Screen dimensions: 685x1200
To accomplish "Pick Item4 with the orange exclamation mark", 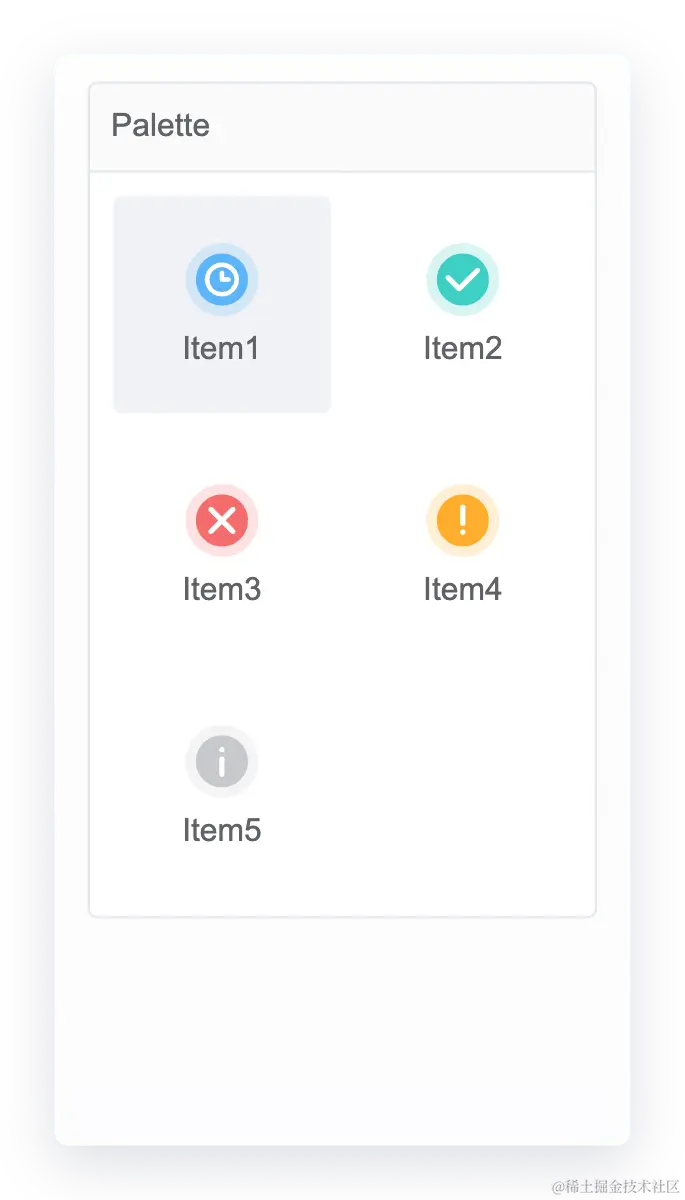I will tap(462, 545).
